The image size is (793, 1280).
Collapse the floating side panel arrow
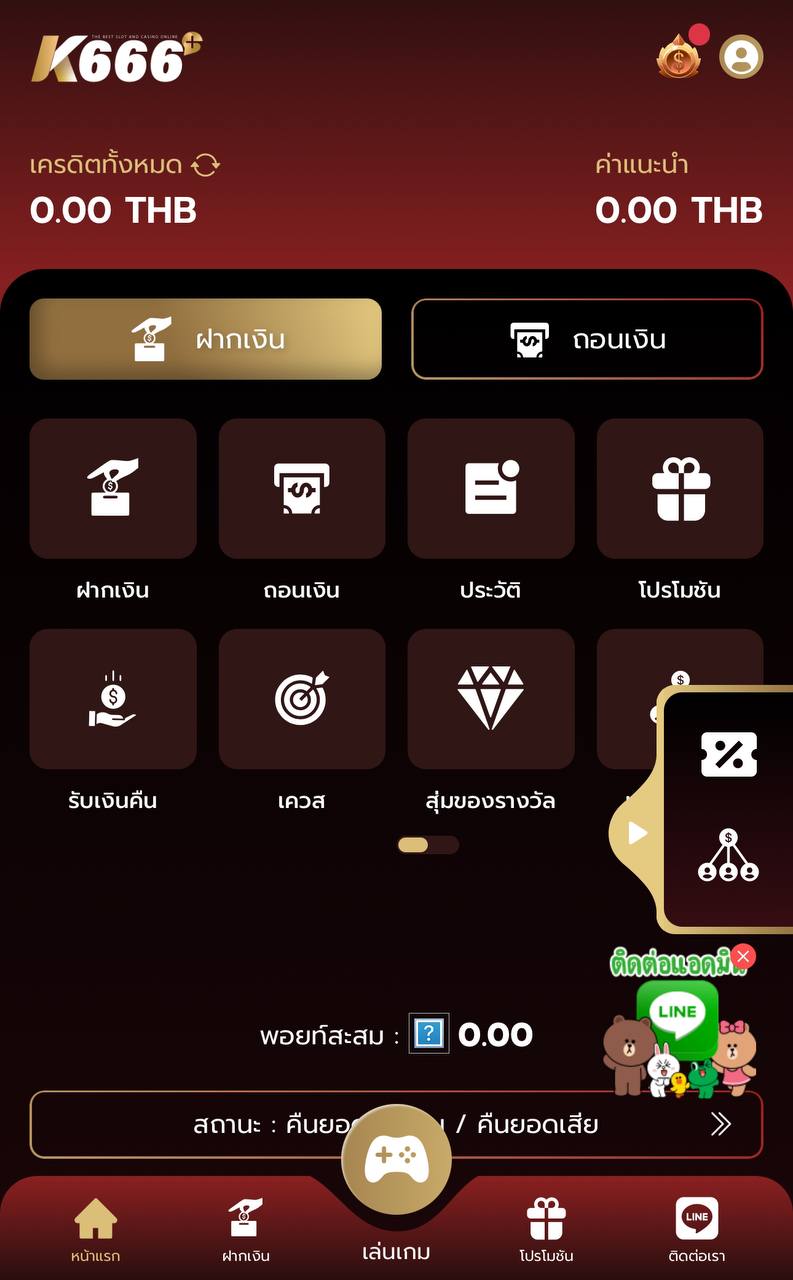(637, 833)
